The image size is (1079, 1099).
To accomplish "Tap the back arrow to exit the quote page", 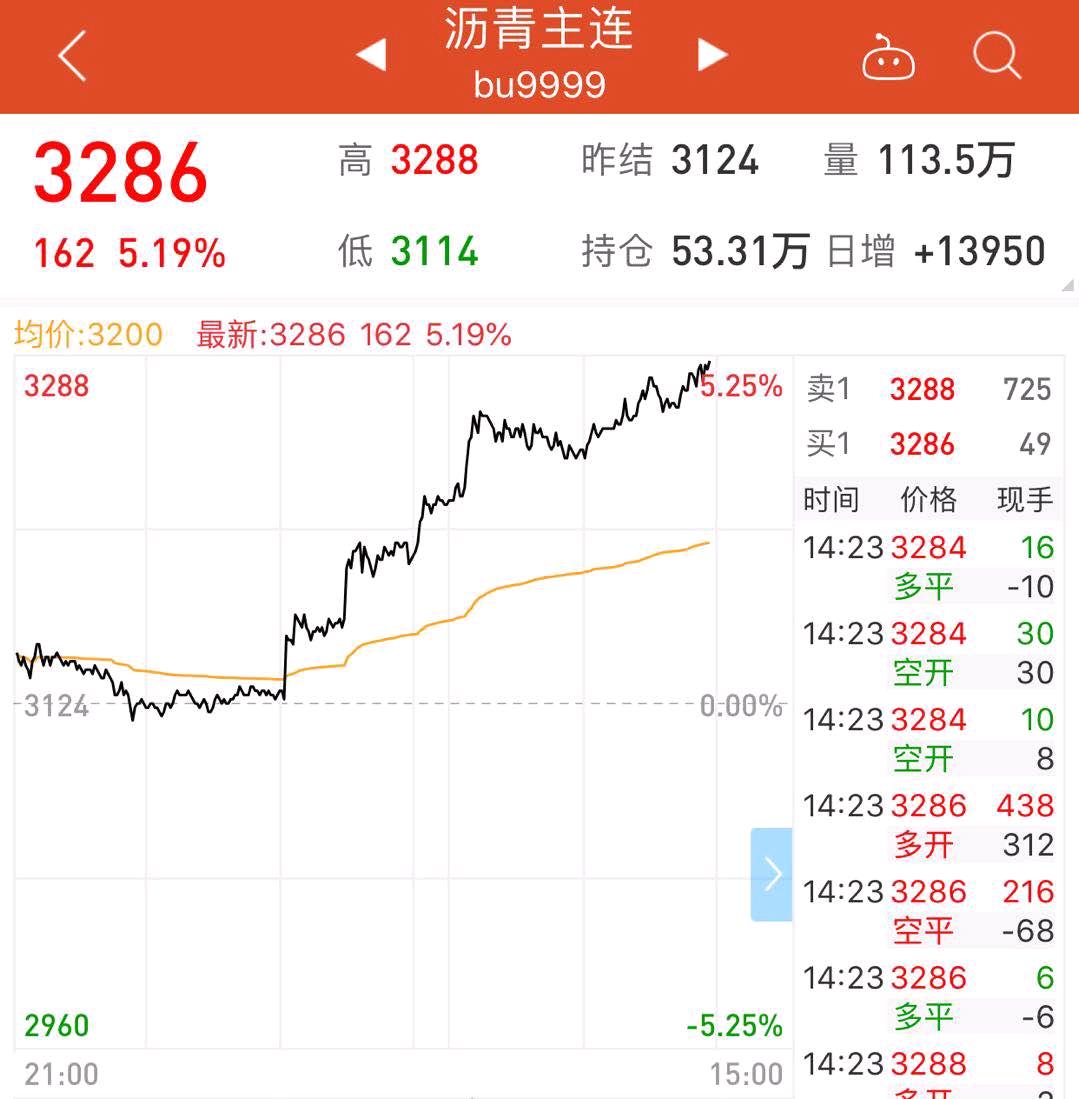I will click(70, 56).
